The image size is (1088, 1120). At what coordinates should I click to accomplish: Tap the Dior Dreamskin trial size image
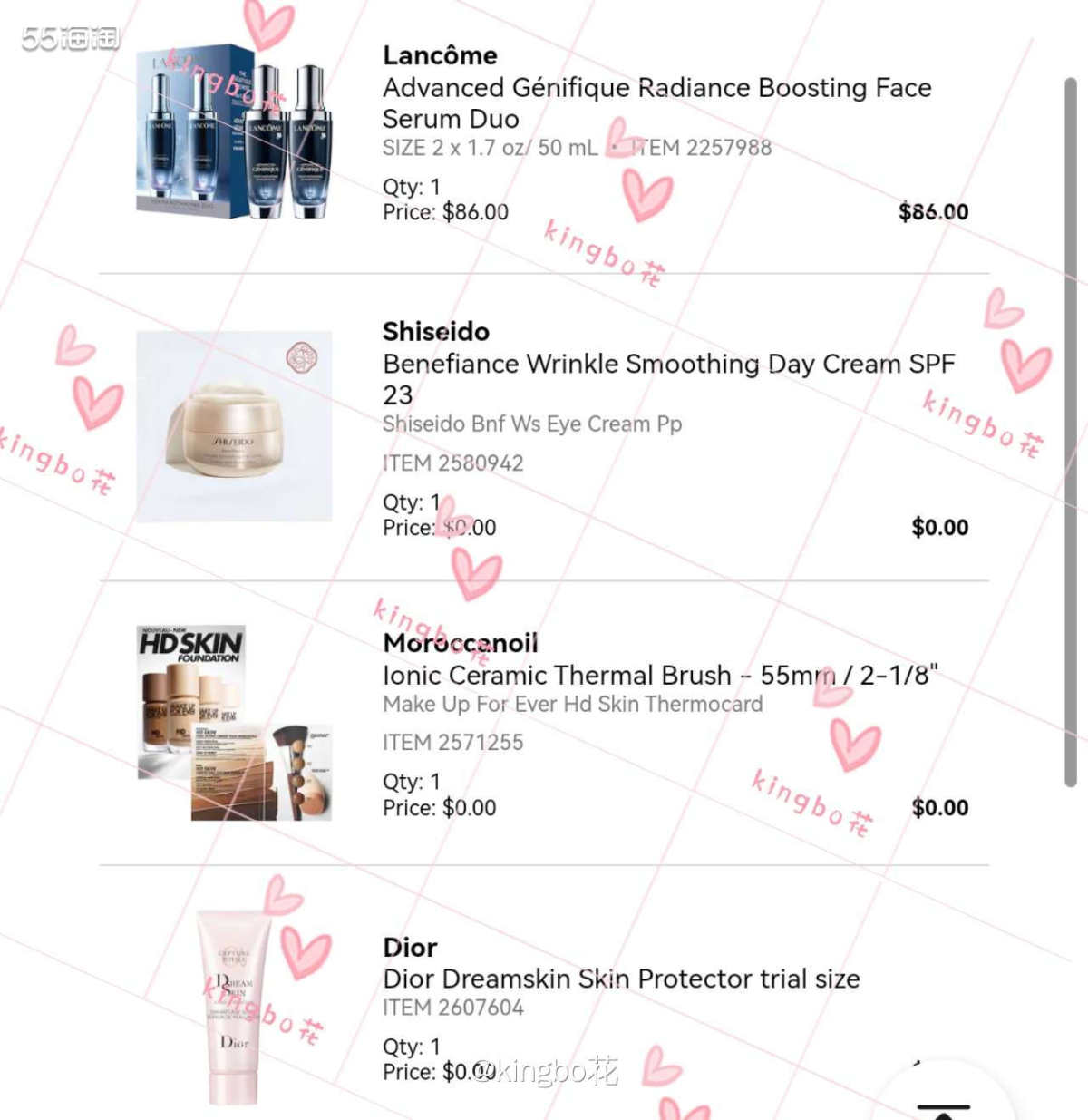pyautogui.click(x=234, y=1007)
